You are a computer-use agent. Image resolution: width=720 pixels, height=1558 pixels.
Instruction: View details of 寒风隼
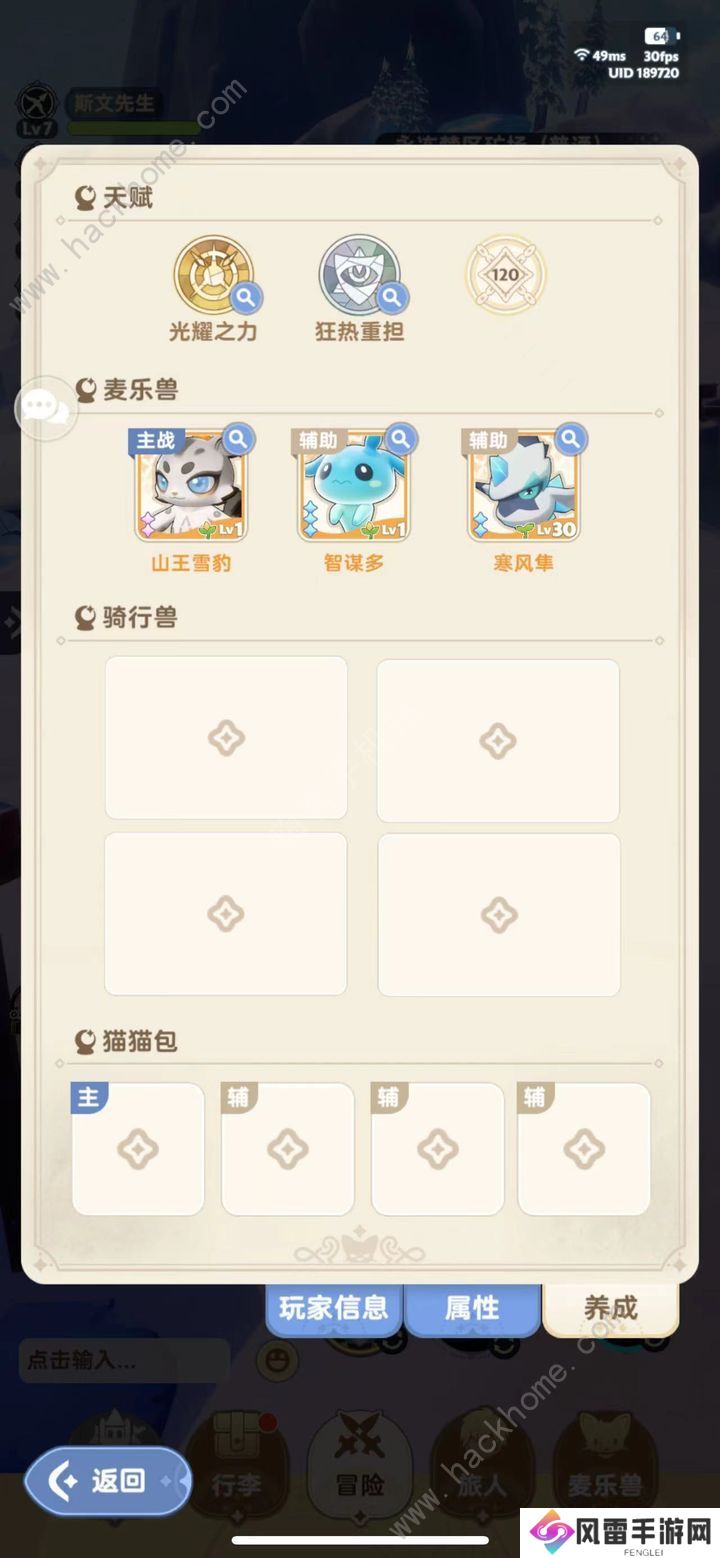point(523,487)
